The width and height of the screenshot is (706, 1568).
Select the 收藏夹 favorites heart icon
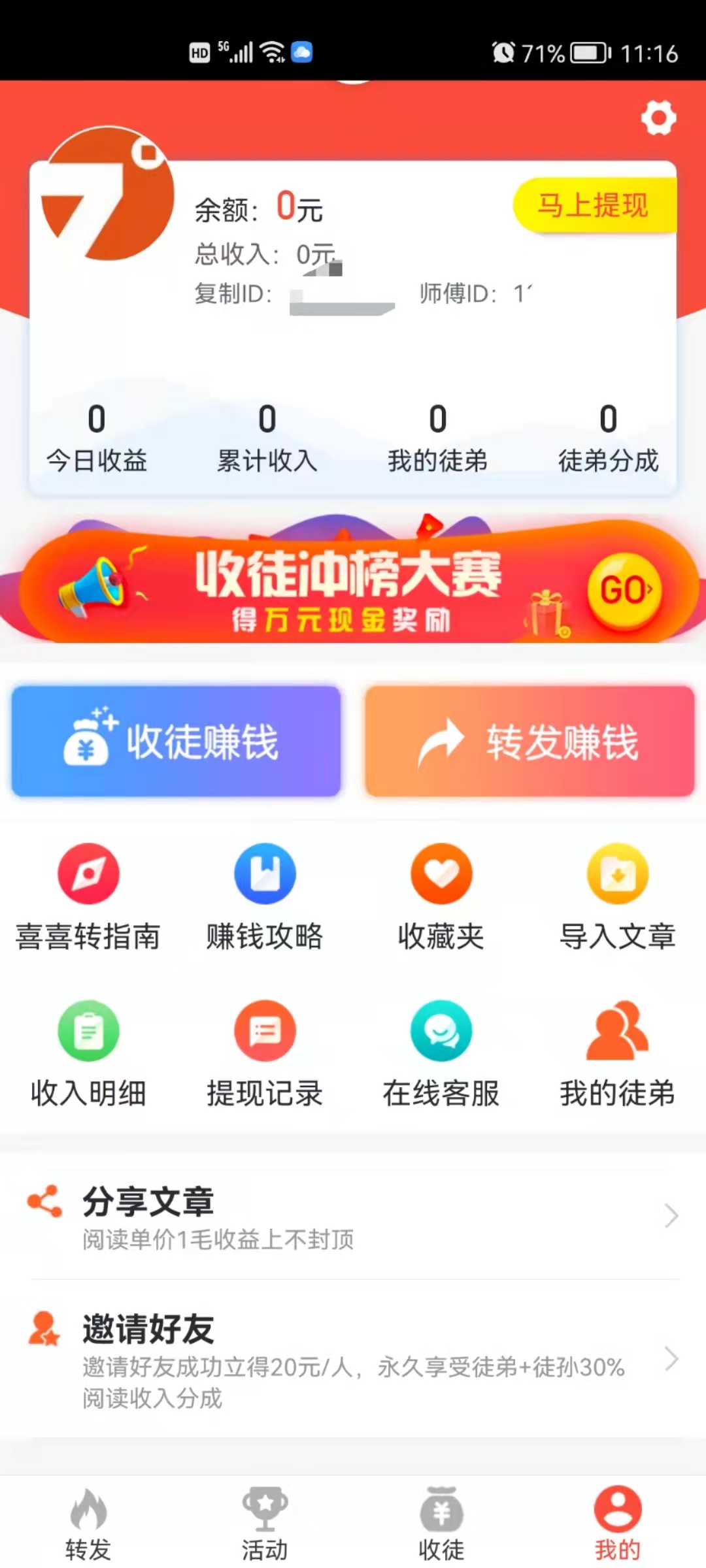coord(441,874)
